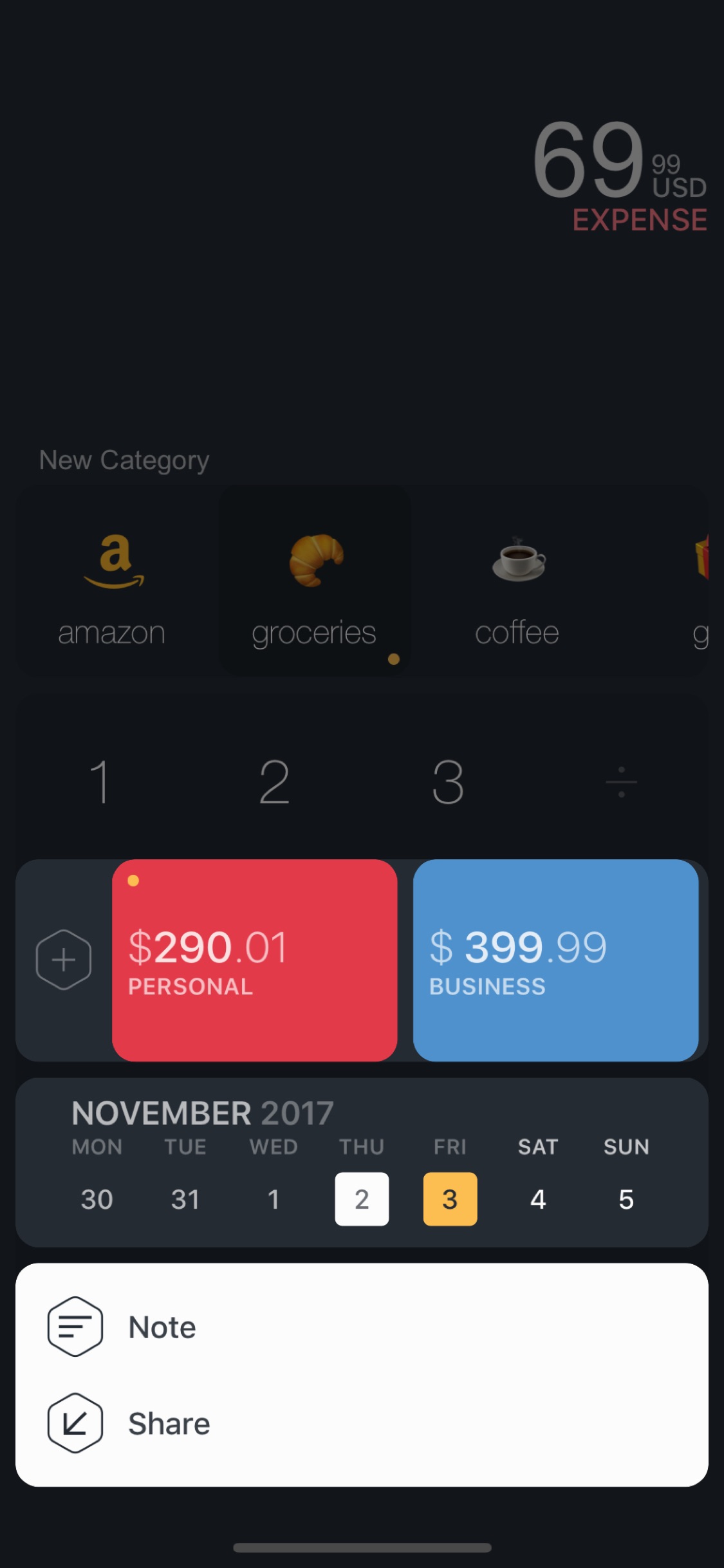Enter digit 2 on keypad
The width and height of the screenshot is (724, 1568).
pos(274,782)
